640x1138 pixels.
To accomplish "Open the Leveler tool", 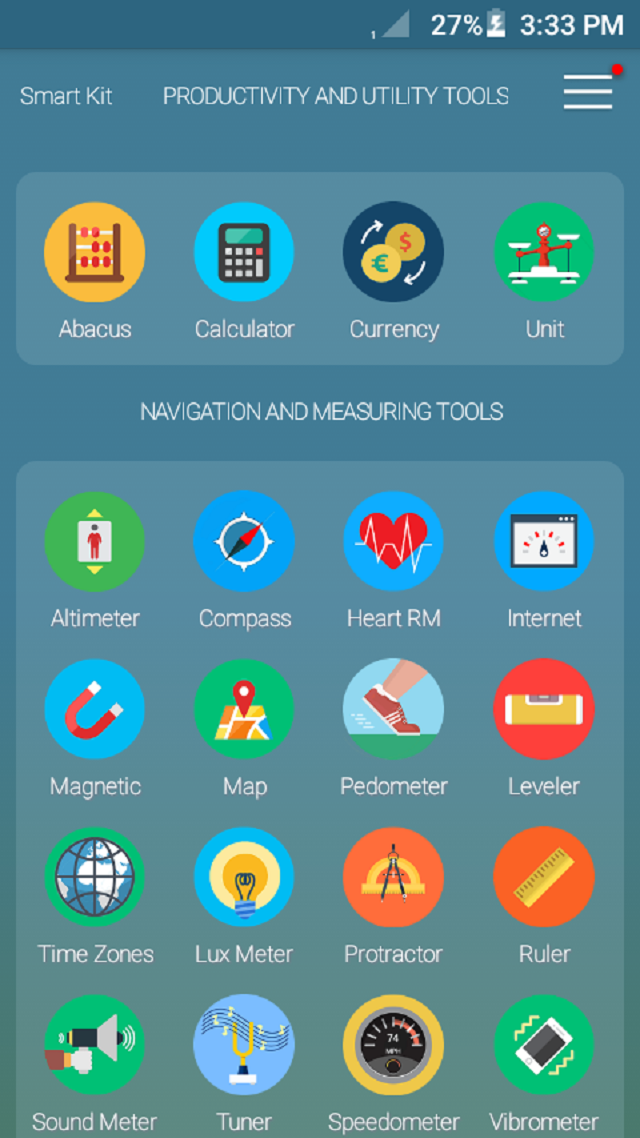I will coord(544,709).
